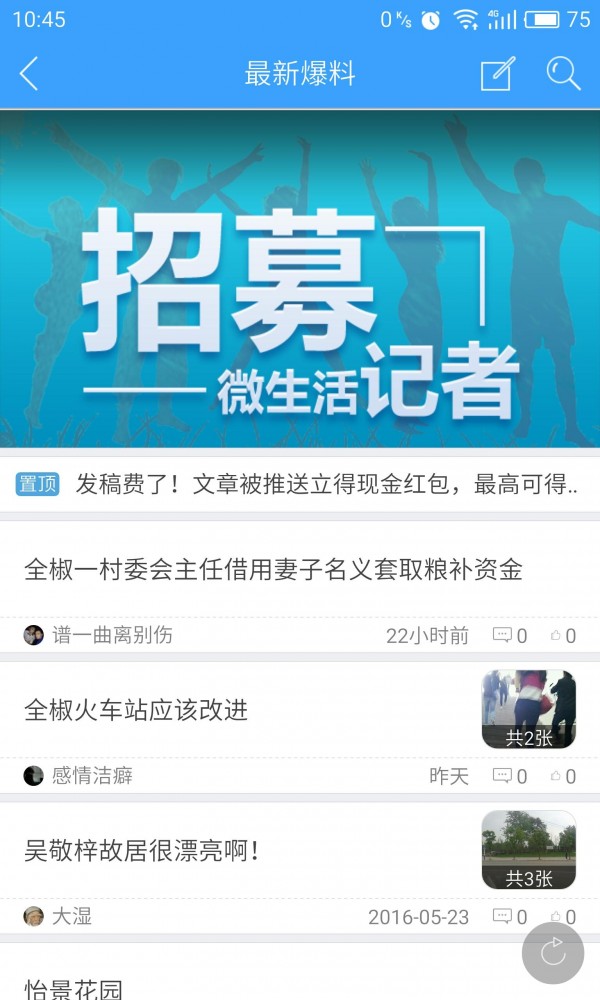
Task: Open post 吴敬梓故居很漂亮啊
Action: click(x=143, y=850)
